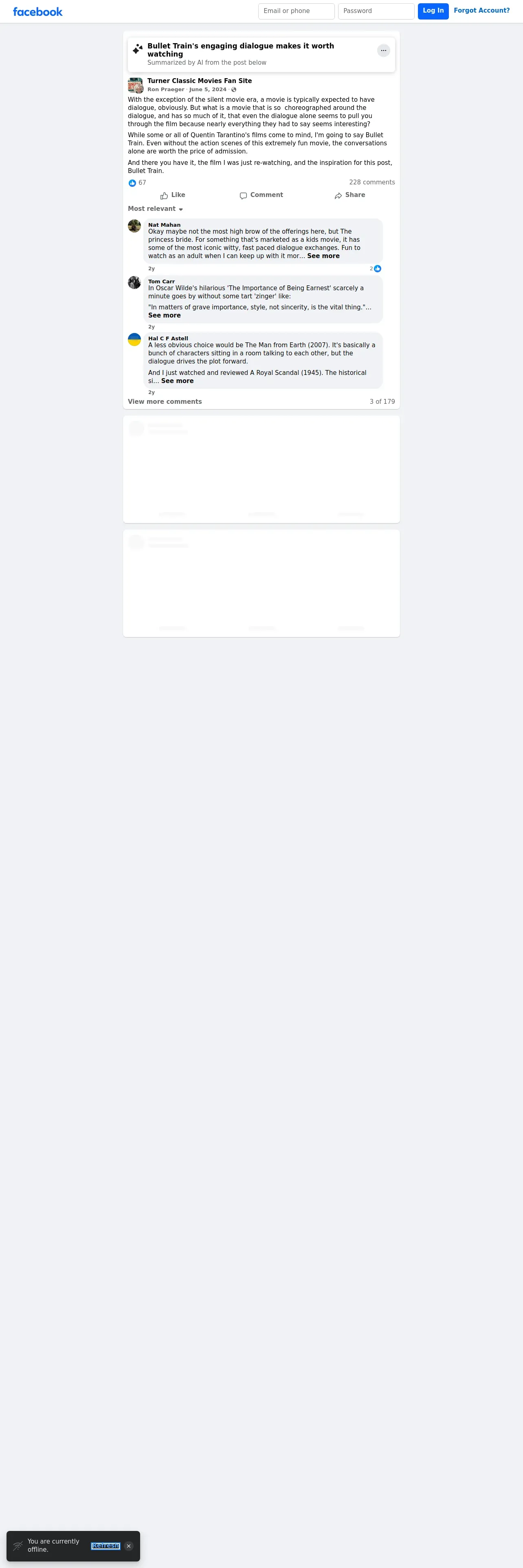Like the Bullet Train post
Viewport: 523px width, 1568px height.
[x=173, y=195]
